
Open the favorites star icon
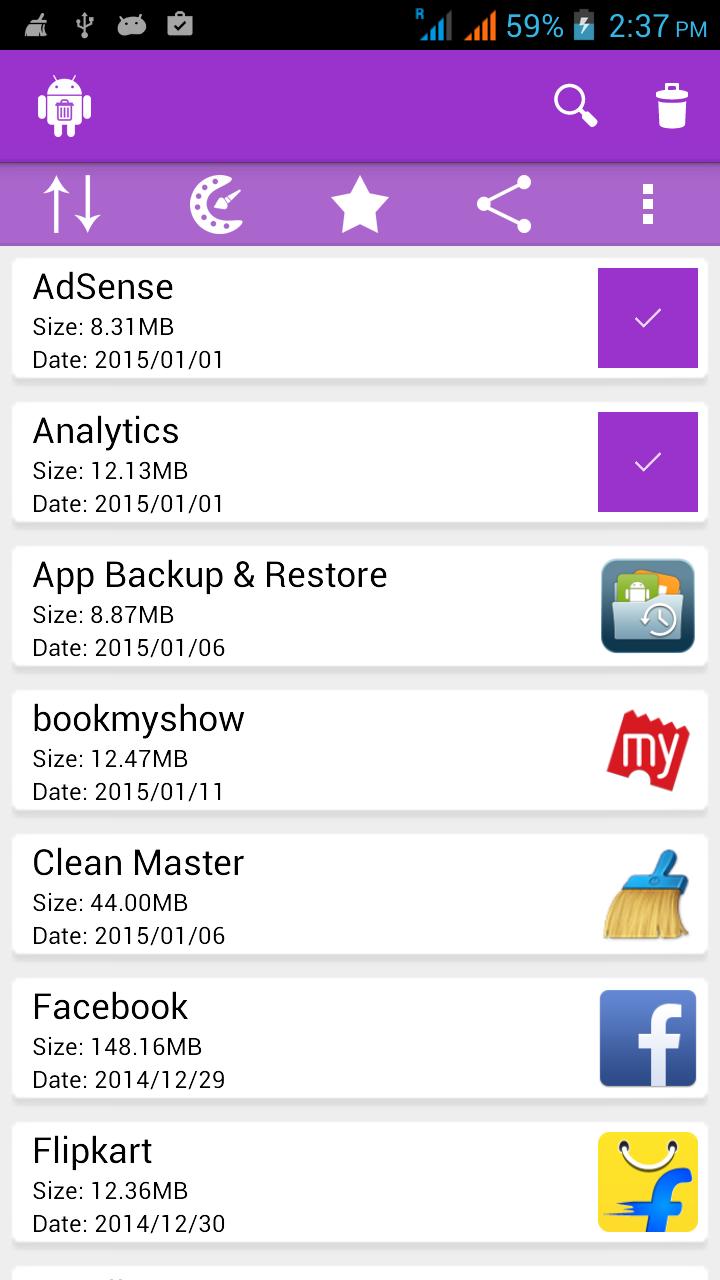pyautogui.click(x=360, y=203)
